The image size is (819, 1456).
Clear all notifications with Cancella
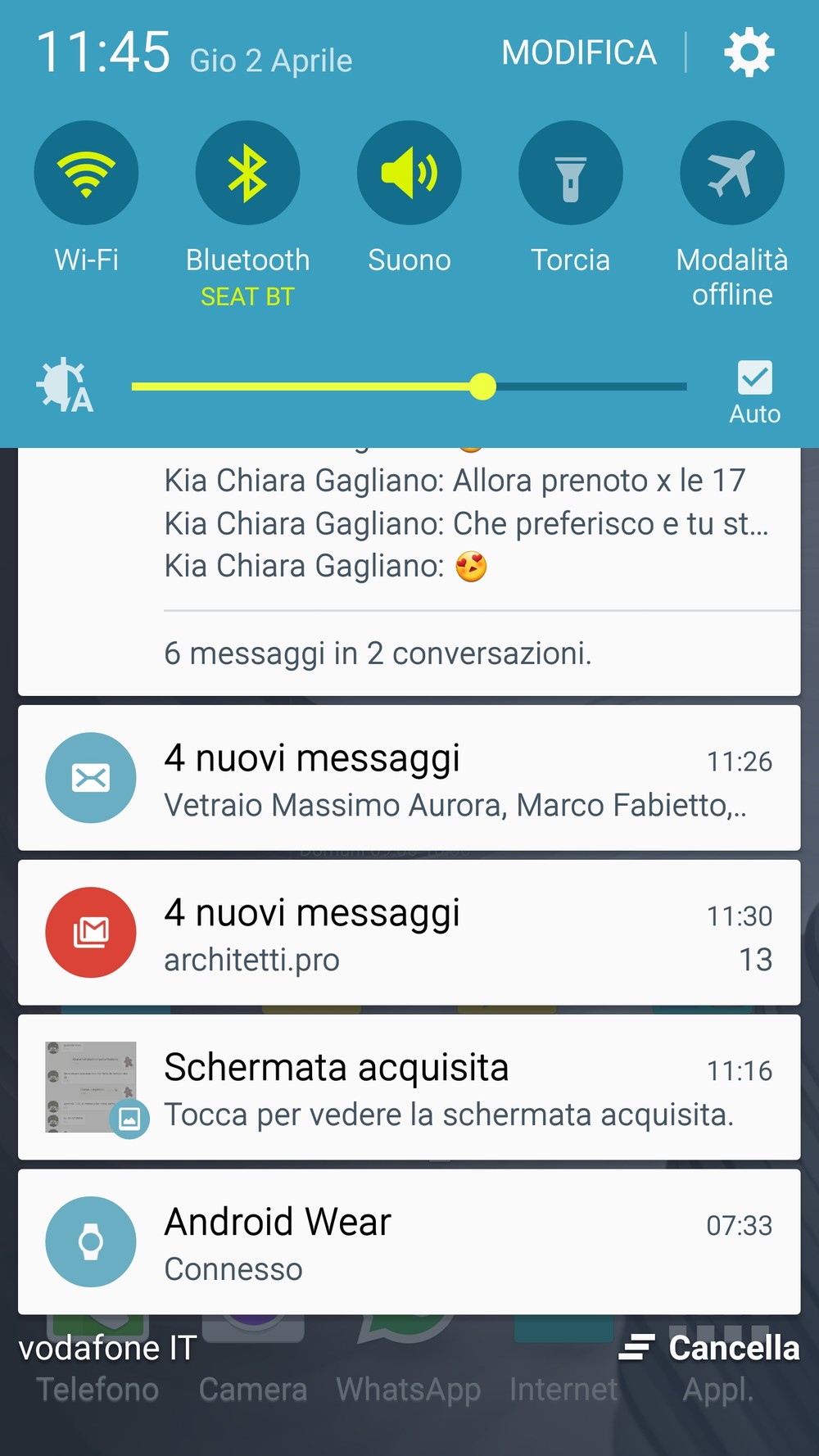[x=709, y=1348]
